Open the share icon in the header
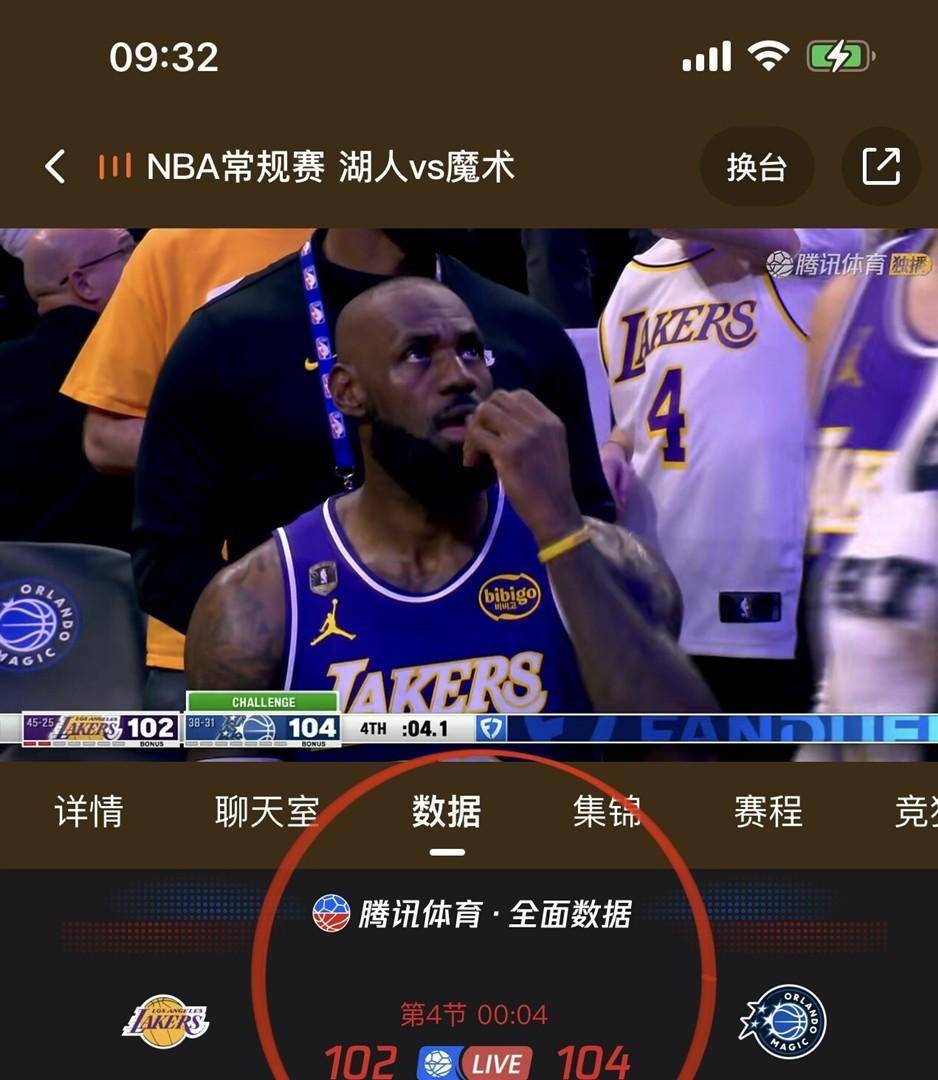938x1080 pixels. click(881, 167)
